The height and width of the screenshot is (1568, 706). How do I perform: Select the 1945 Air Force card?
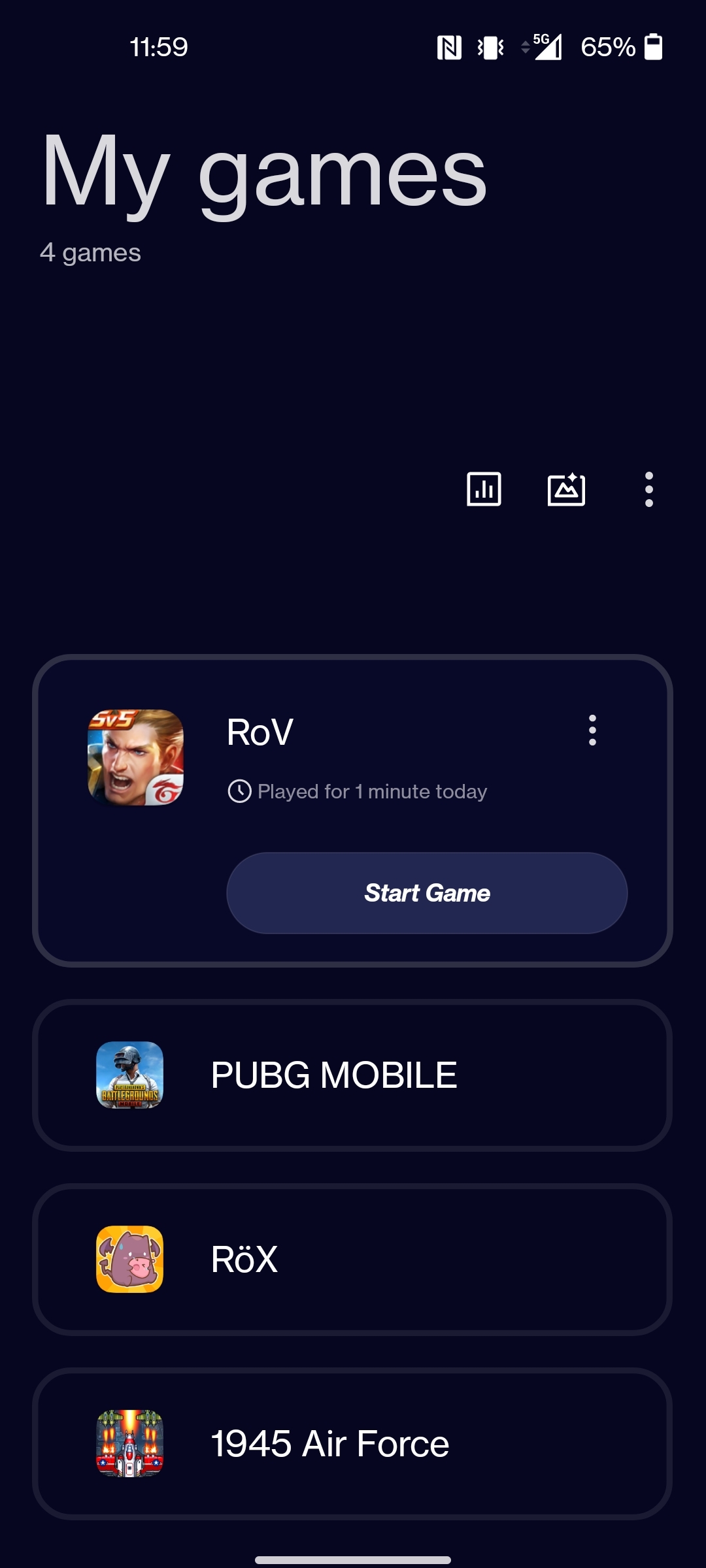point(352,1443)
